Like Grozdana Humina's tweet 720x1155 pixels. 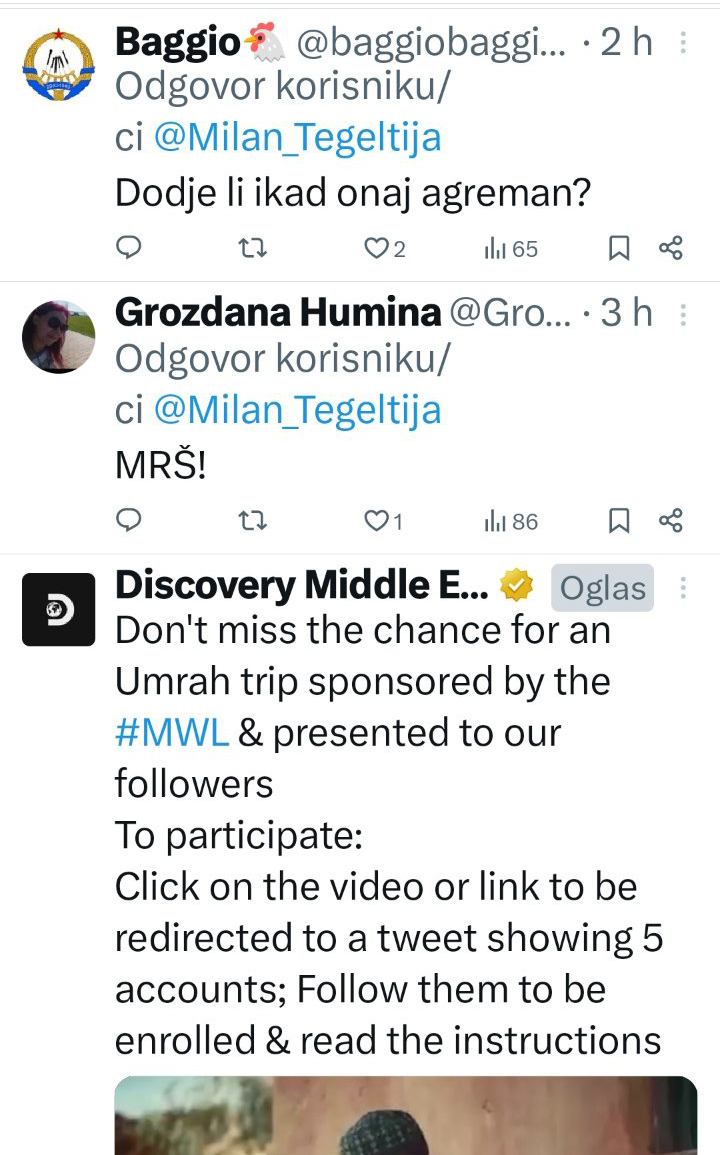click(376, 520)
